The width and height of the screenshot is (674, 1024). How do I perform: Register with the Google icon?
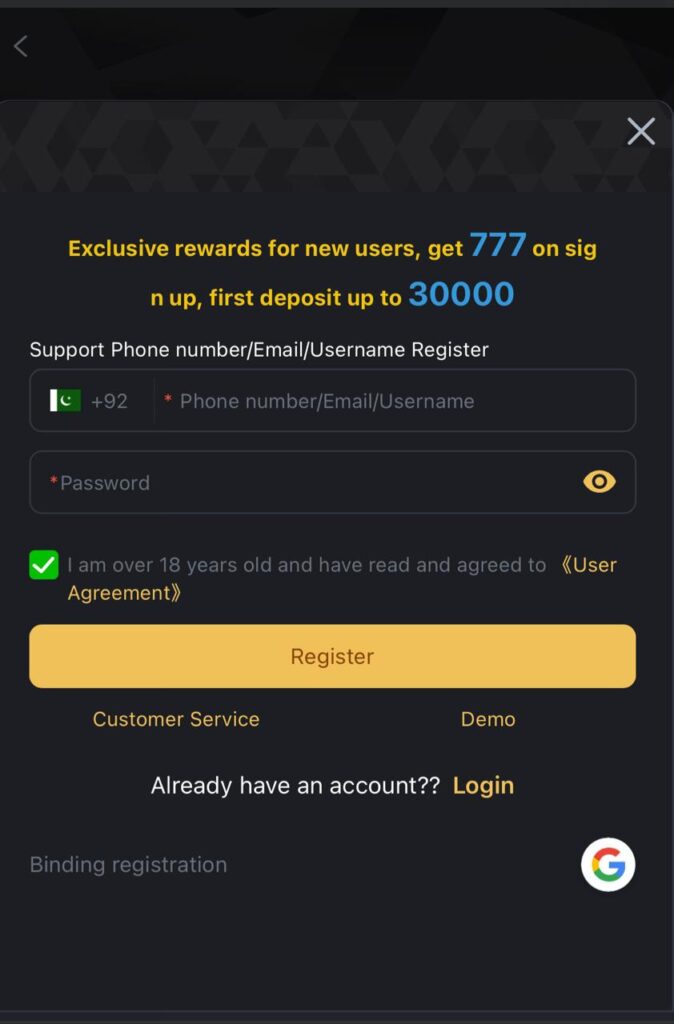tap(608, 865)
